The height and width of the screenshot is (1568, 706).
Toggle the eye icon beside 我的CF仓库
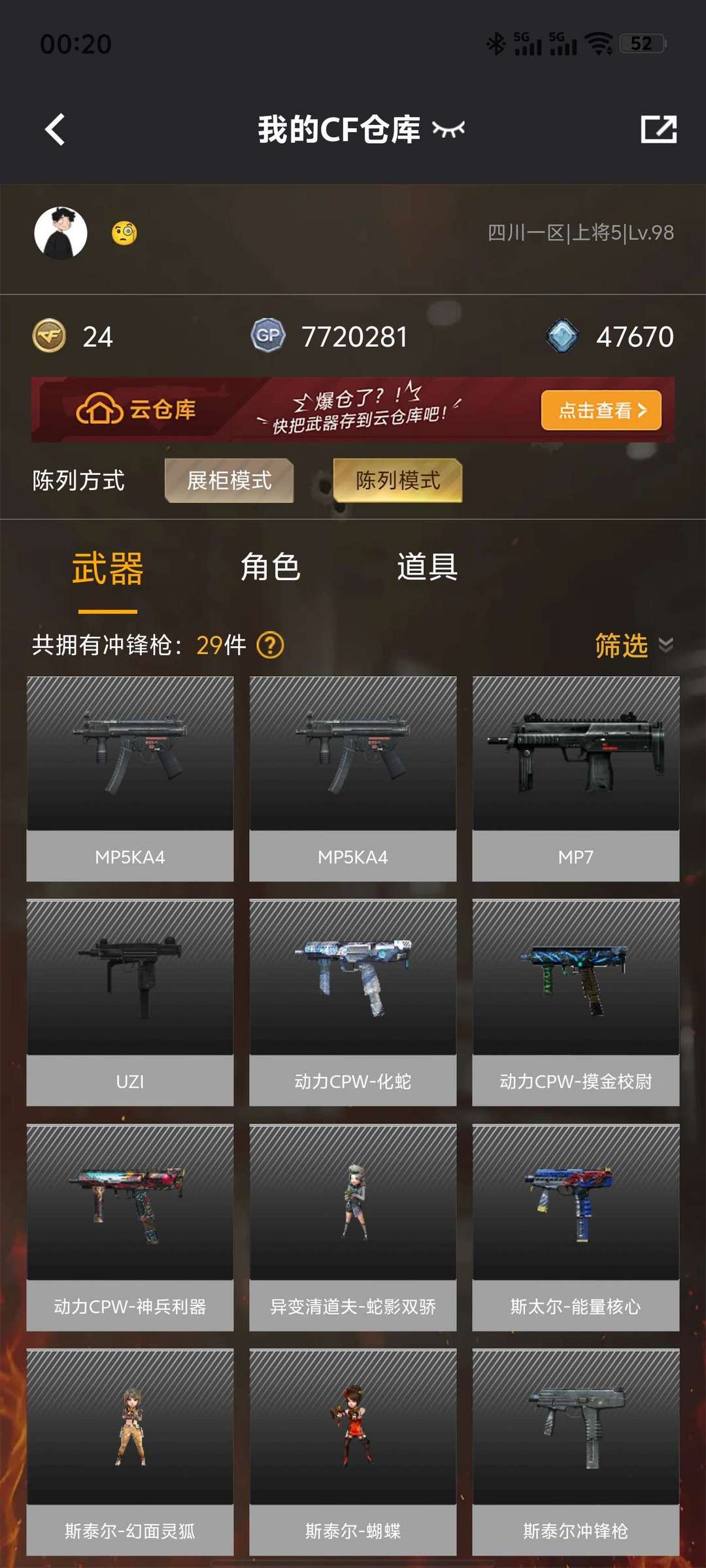tap(448, 129)
